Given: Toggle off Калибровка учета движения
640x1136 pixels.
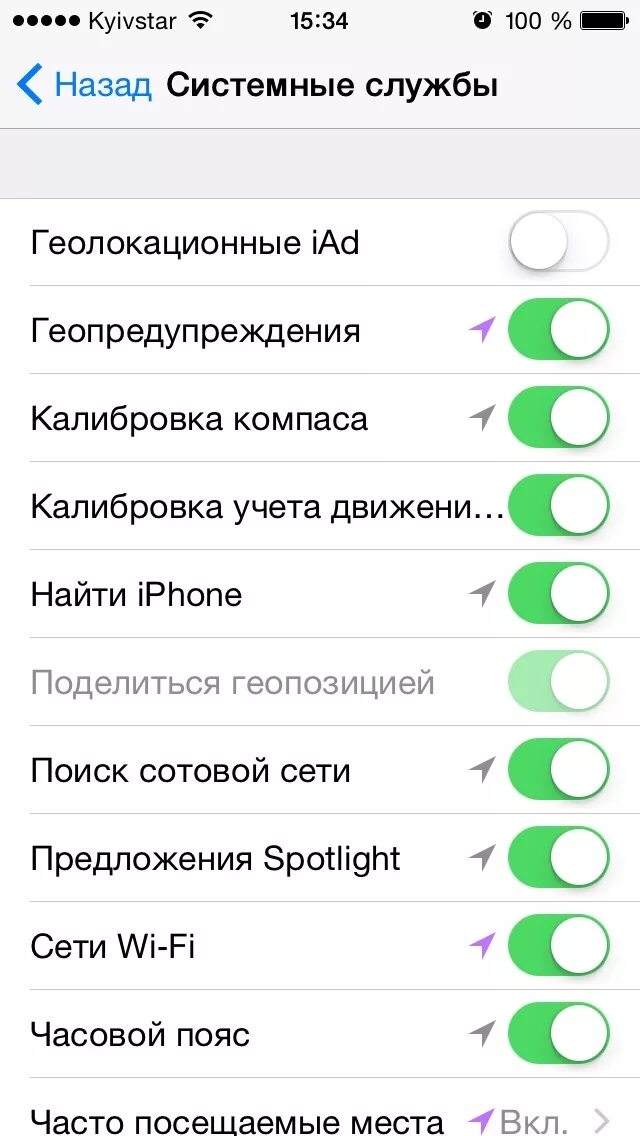Looking at the screenshot, I should point(559,506).
